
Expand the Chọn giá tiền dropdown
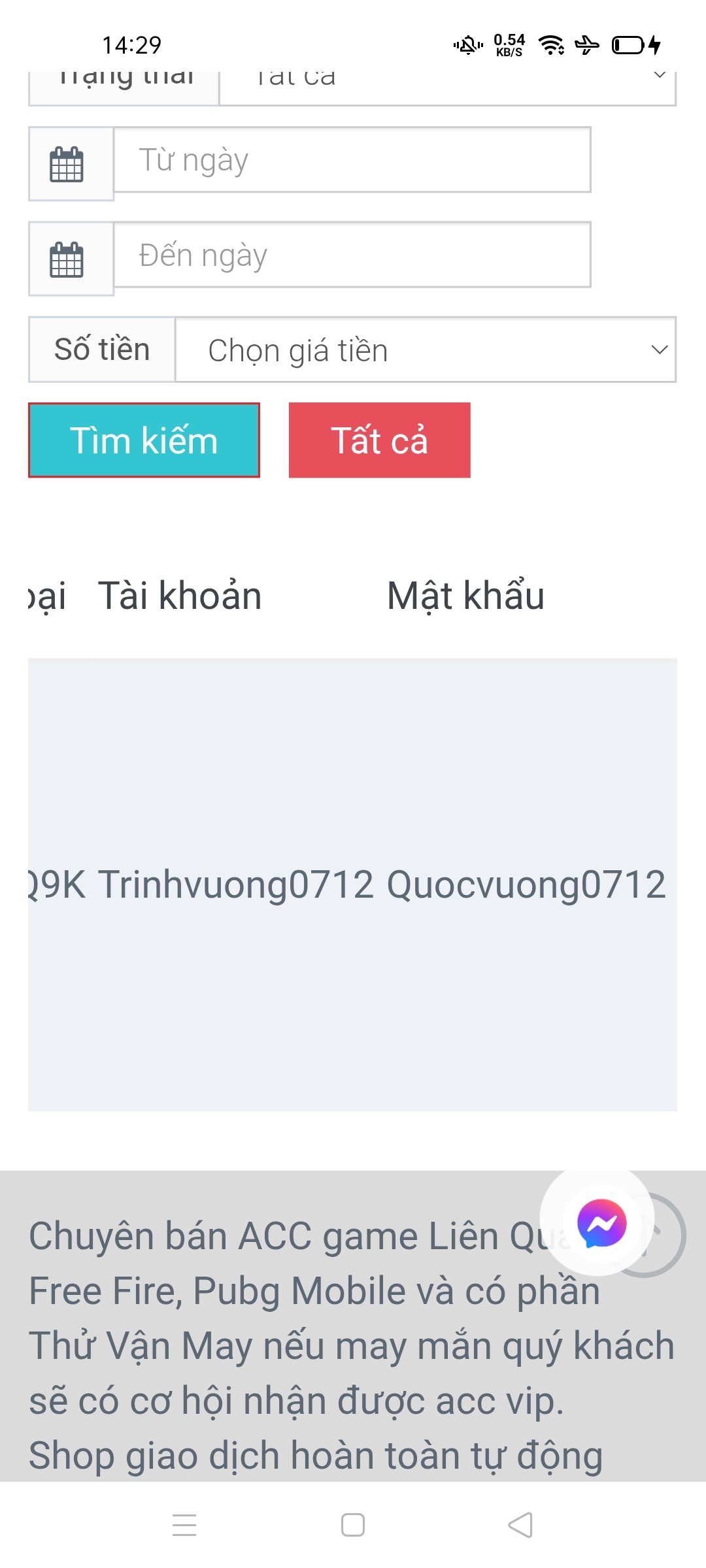point(425,350)
